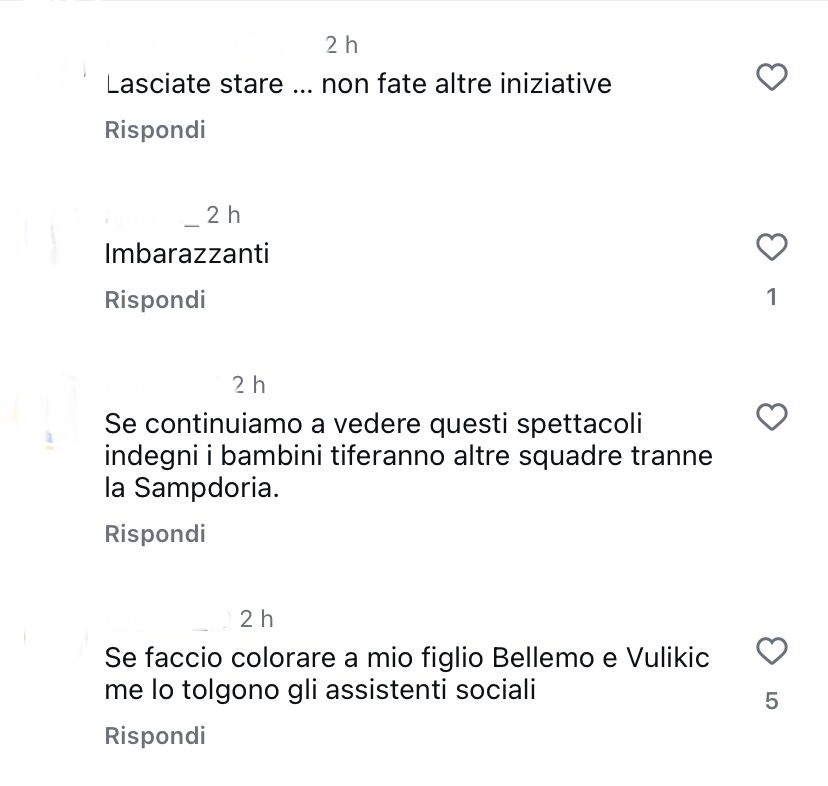Like the comment about 'spettacoli indegni'
828x786 pixels.
pos(771,417)
